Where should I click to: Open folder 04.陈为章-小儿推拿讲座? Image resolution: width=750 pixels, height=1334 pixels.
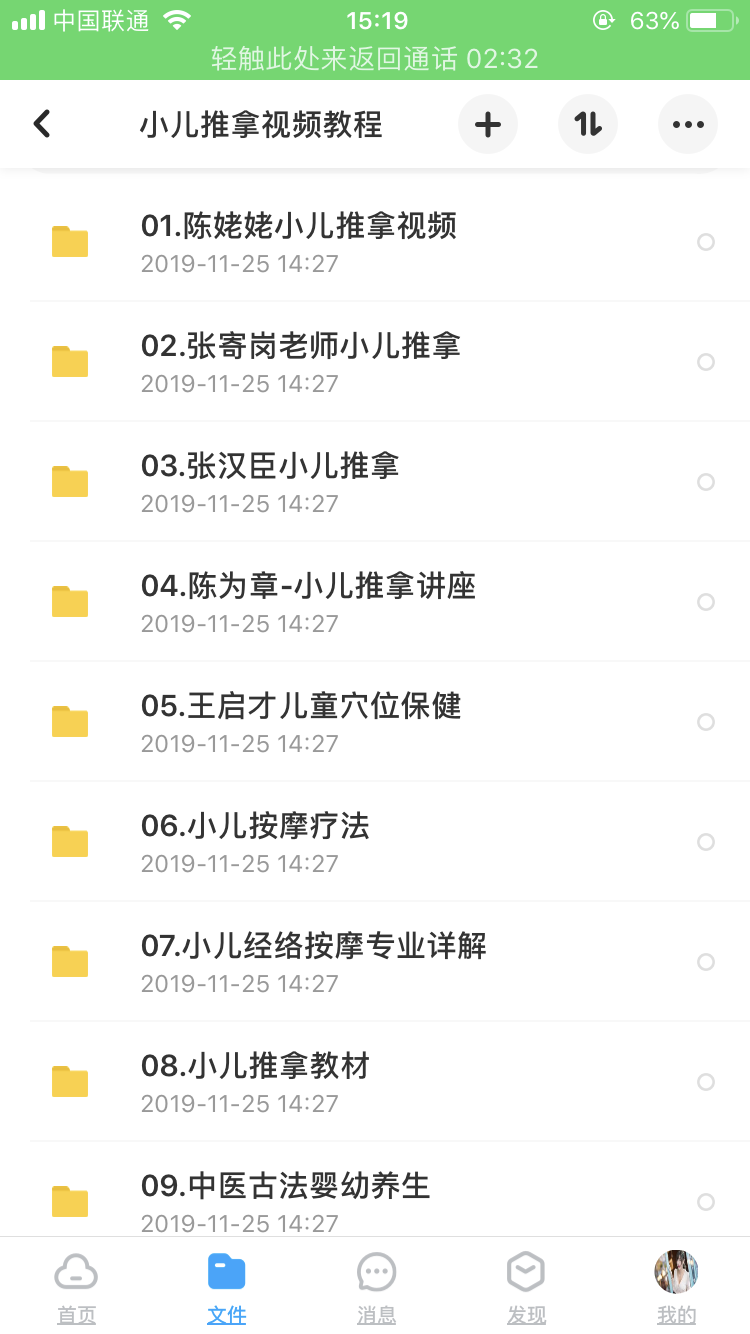pyautogui.click(x=308, y=601)
